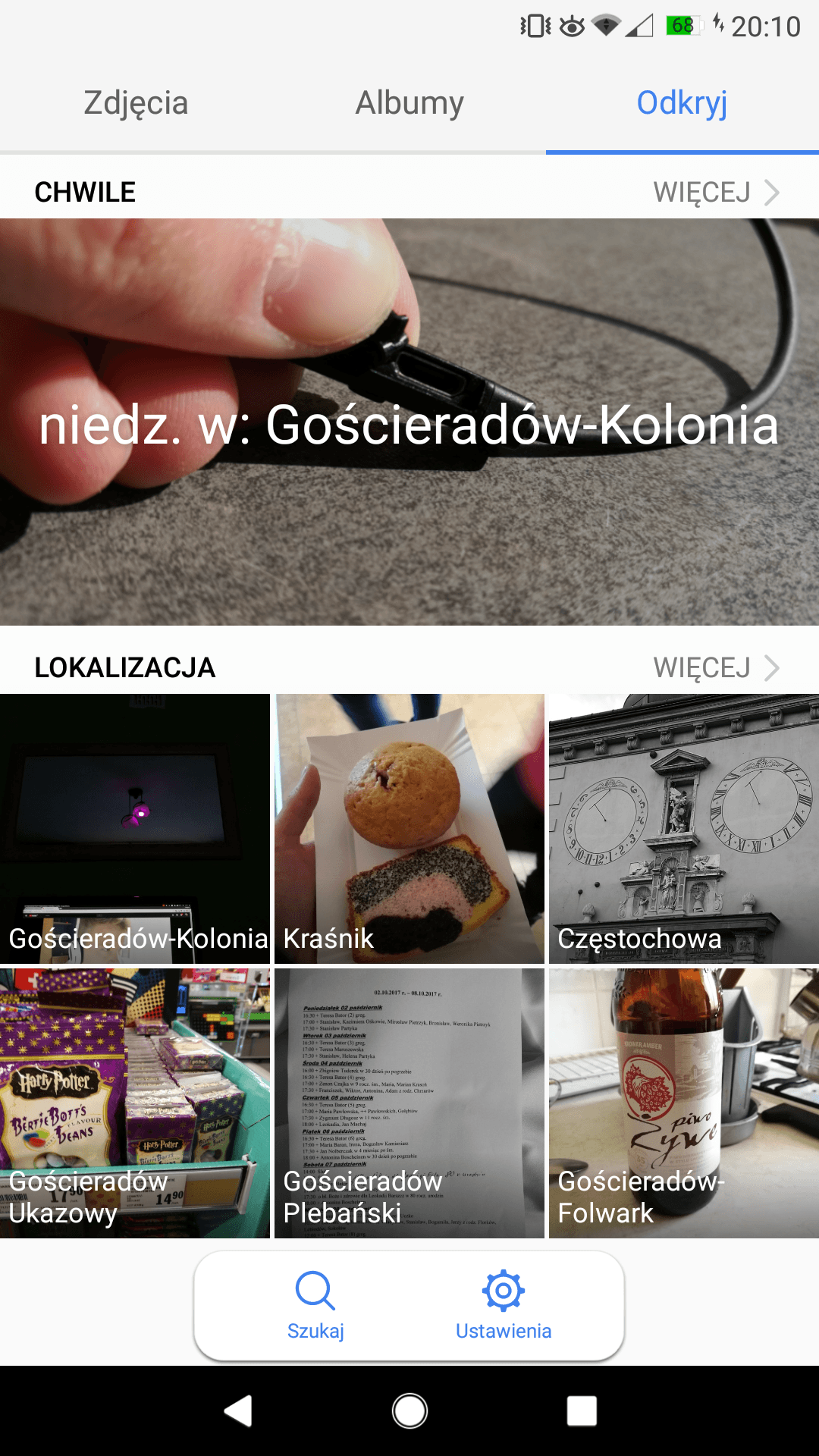
Task: Tap Więcej next to Lokalizacja
Action: coord(717,668)
